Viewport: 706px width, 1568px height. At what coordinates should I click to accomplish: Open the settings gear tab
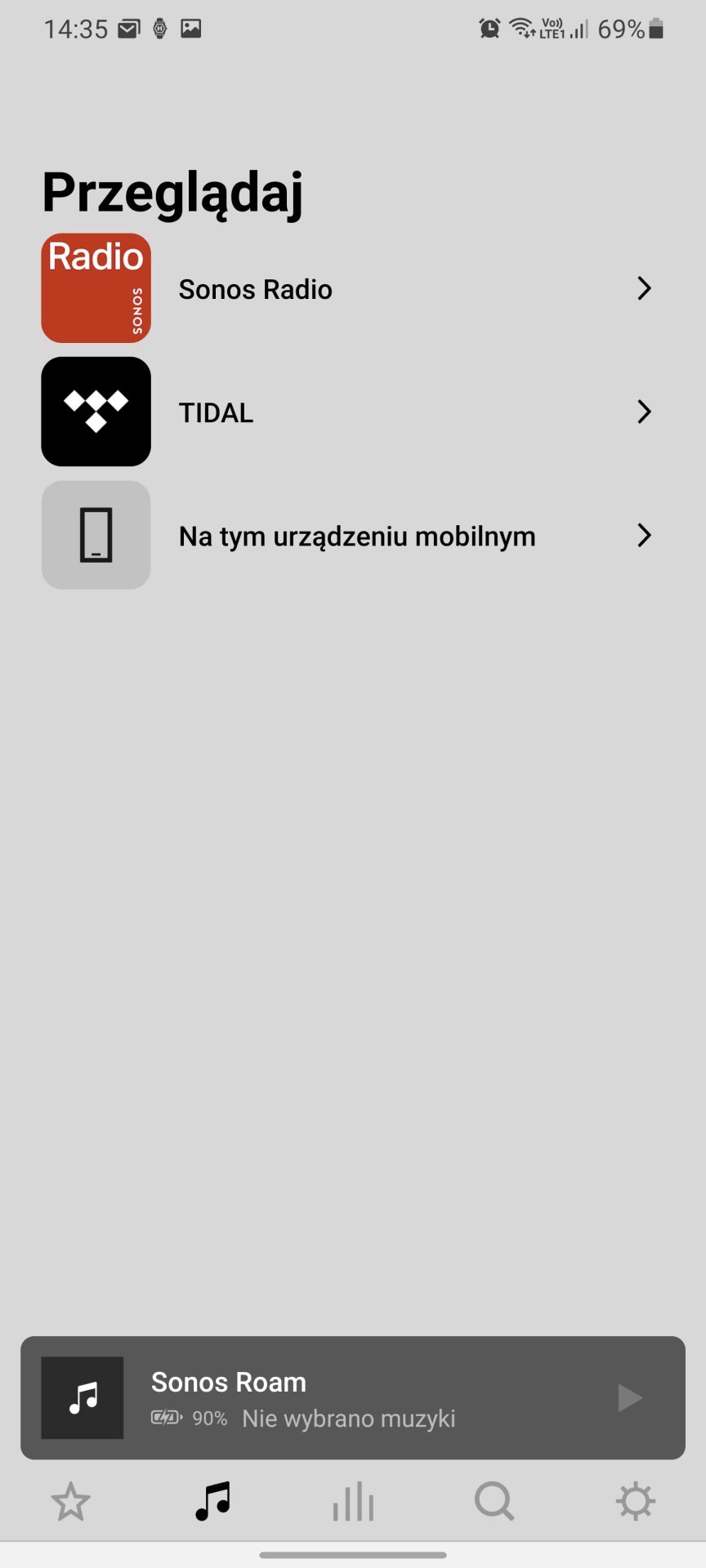tap(636, 1501)
